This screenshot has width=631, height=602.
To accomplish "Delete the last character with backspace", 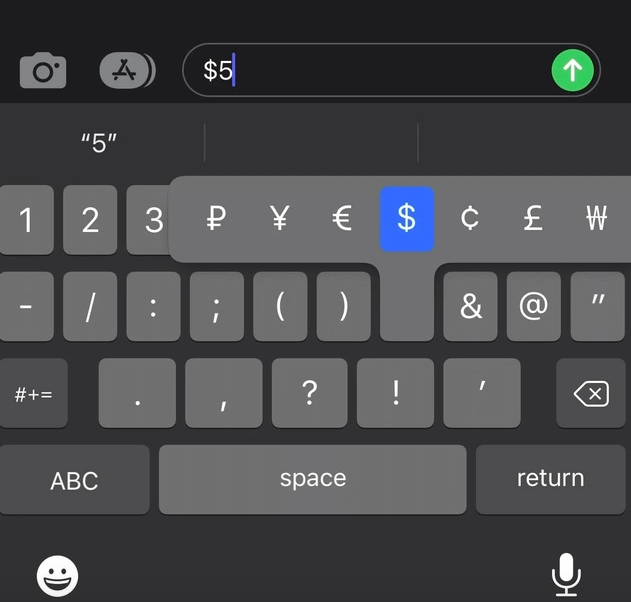I will (591, 394).
